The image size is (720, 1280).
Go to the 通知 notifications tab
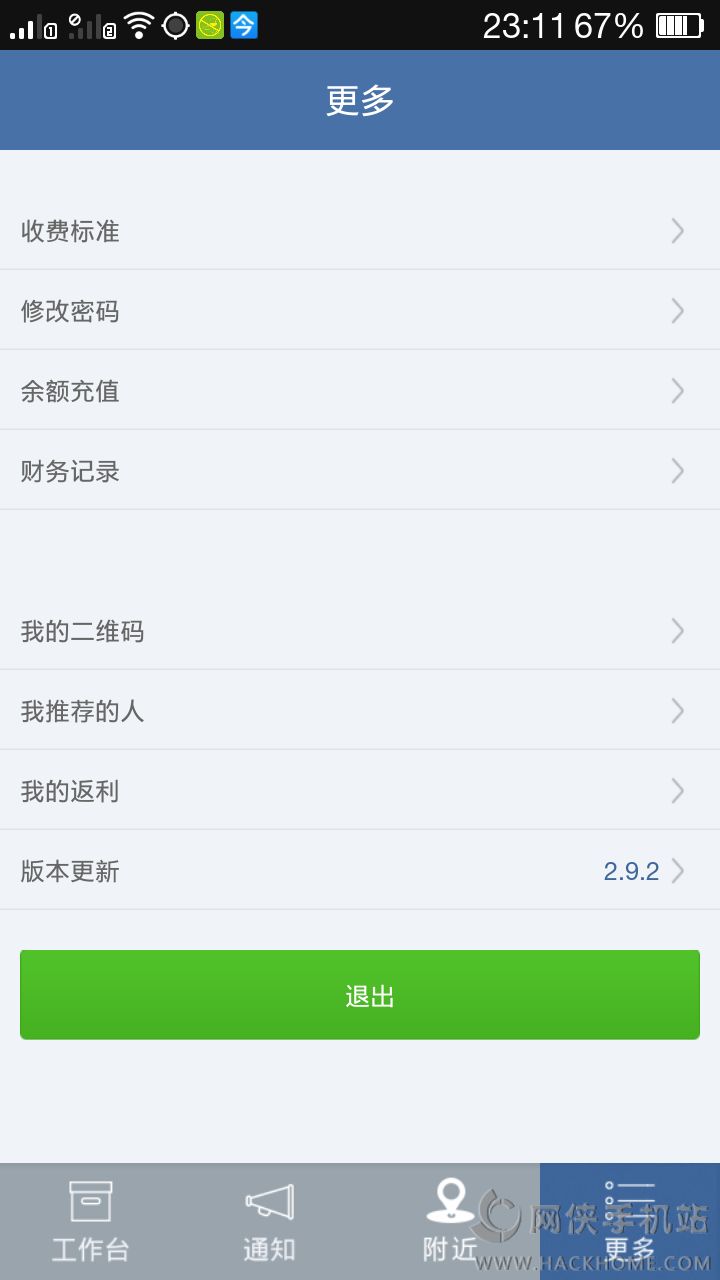(270, 1221)
